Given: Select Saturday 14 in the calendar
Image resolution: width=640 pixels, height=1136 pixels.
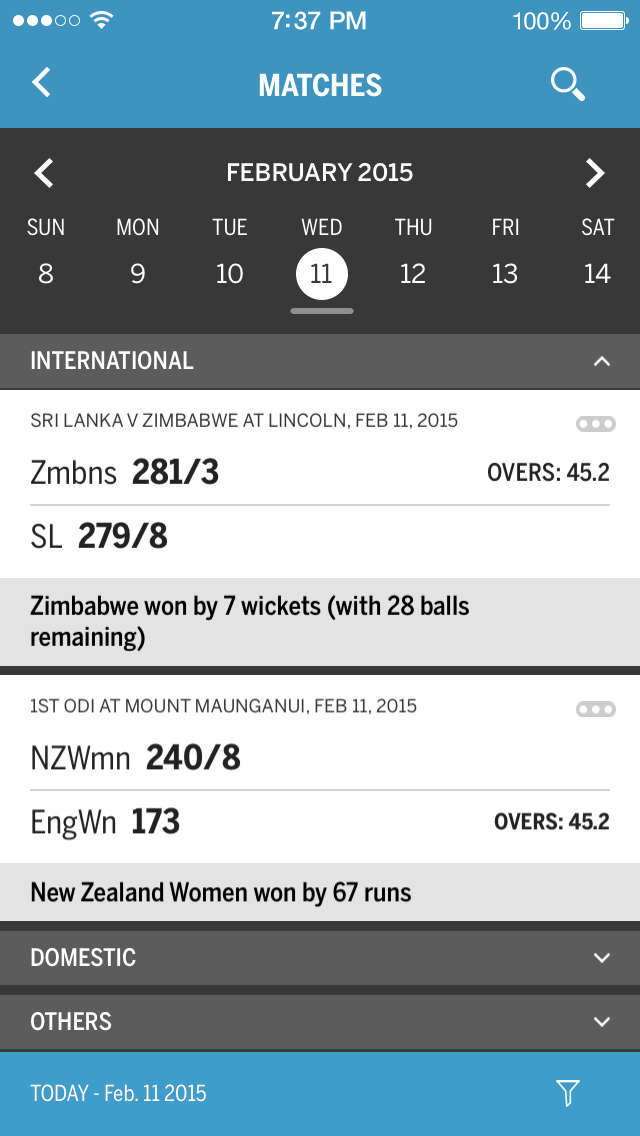Looking at the screenshot, I should pos(597,273).
